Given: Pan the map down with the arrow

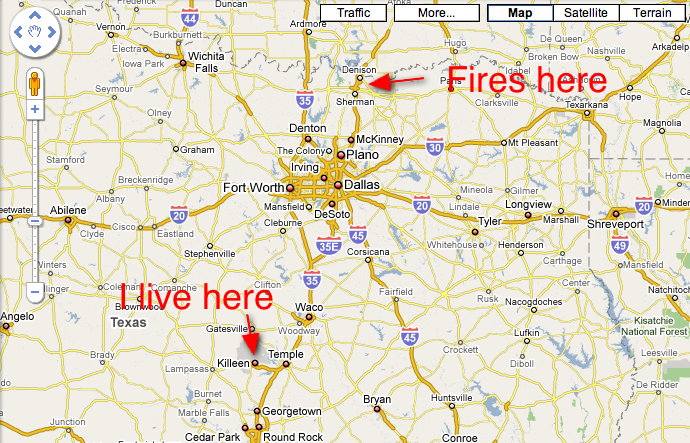Looking at the screenshot, I should [35, 51].
